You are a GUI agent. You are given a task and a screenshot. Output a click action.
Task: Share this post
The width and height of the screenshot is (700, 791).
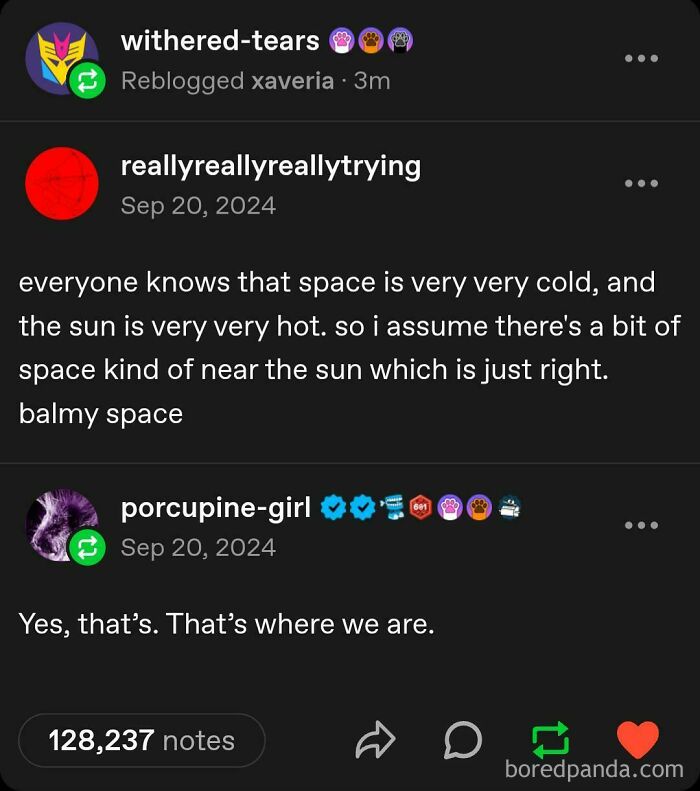pos(375,741)
